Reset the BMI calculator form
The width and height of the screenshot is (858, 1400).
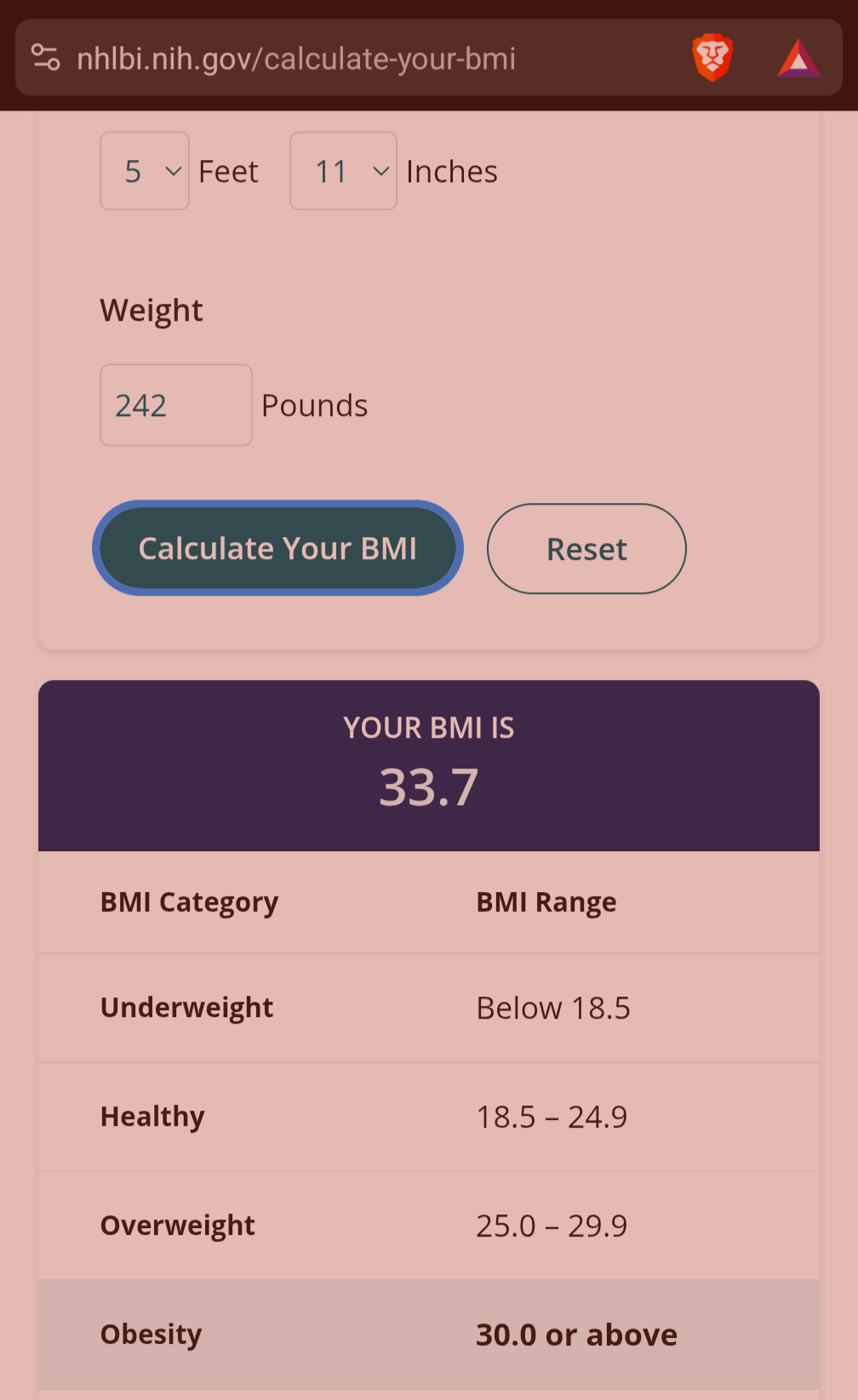tap(586, 549)
